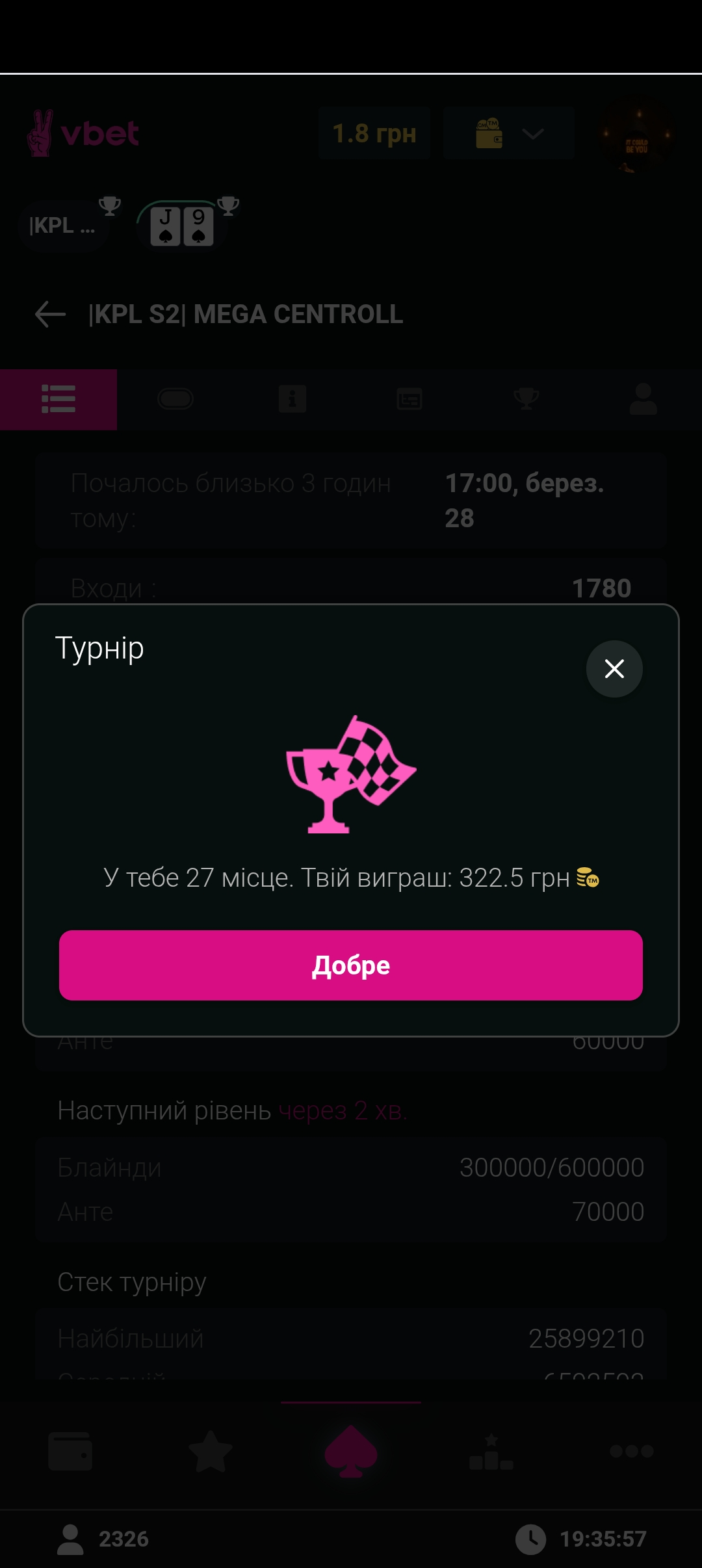702x1568 pixels.
Task: Open the J9 spades table chip
Action: point(182,226)
